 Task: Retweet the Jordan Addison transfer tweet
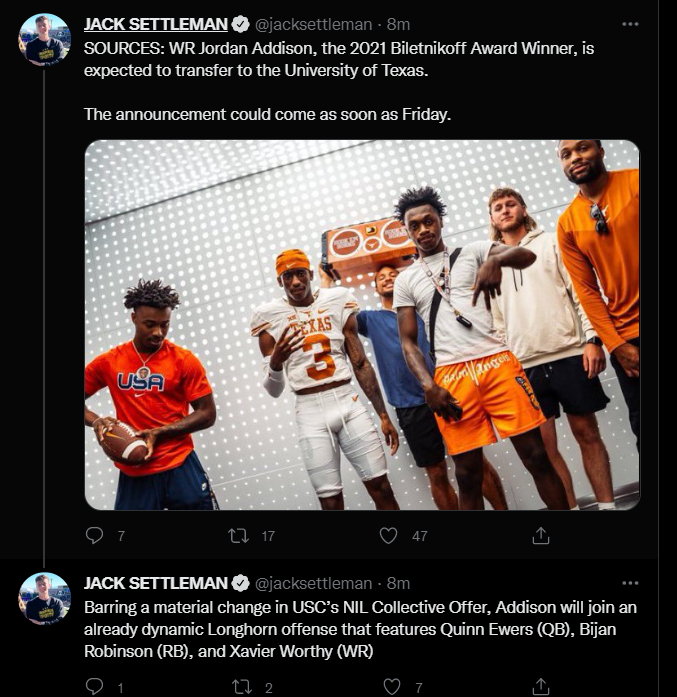click(x=238, y=536)
